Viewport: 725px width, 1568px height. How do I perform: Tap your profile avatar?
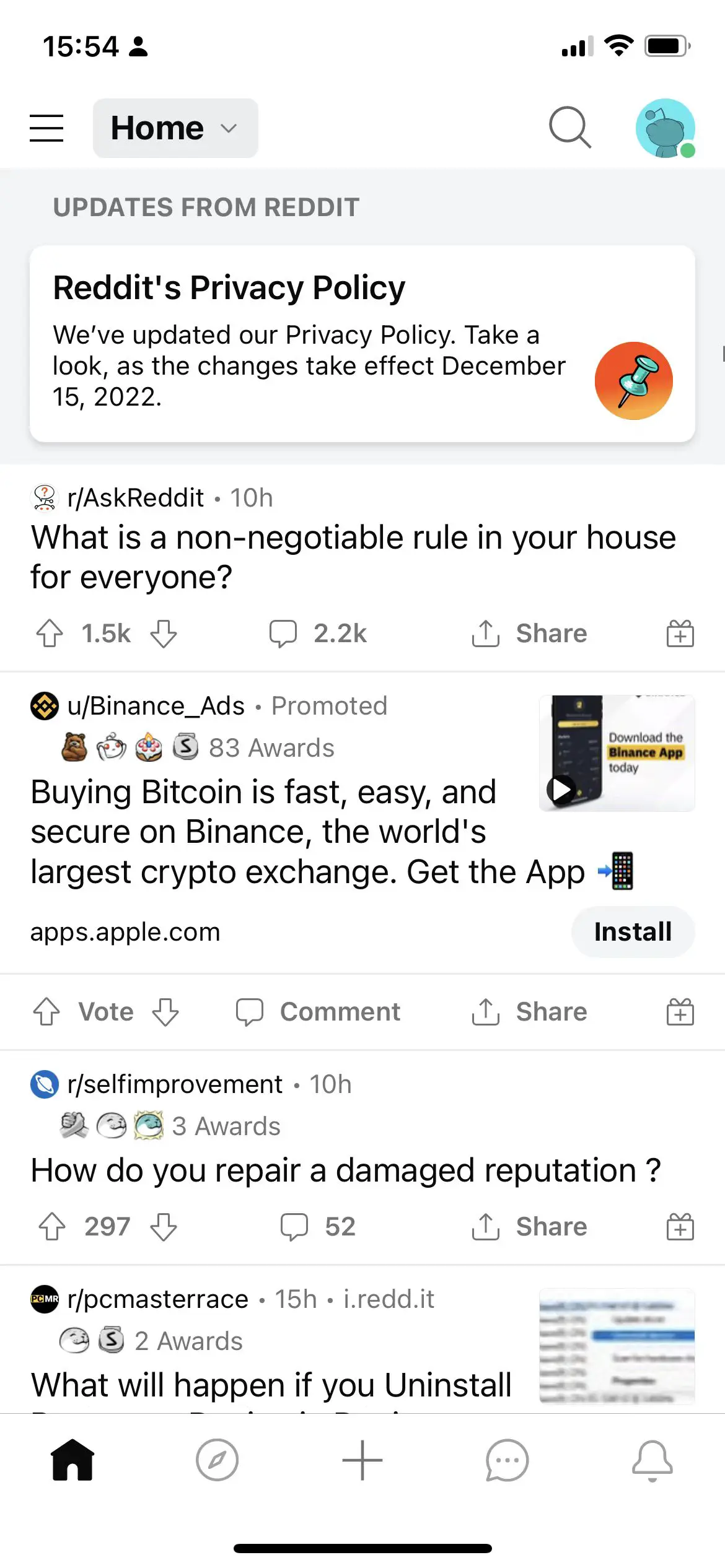pos(666,128)
